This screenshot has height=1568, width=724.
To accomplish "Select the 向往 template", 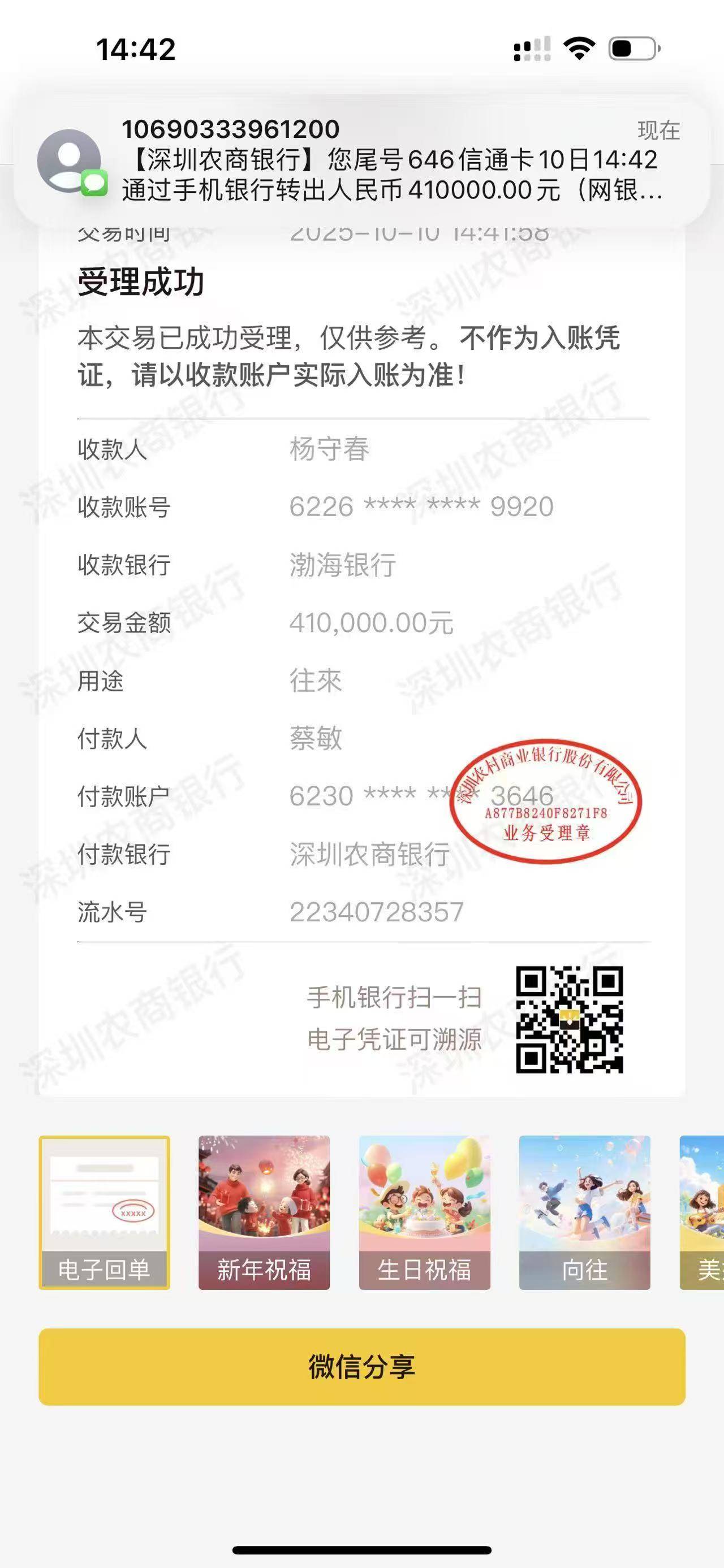I will (x=584, y=1212).
